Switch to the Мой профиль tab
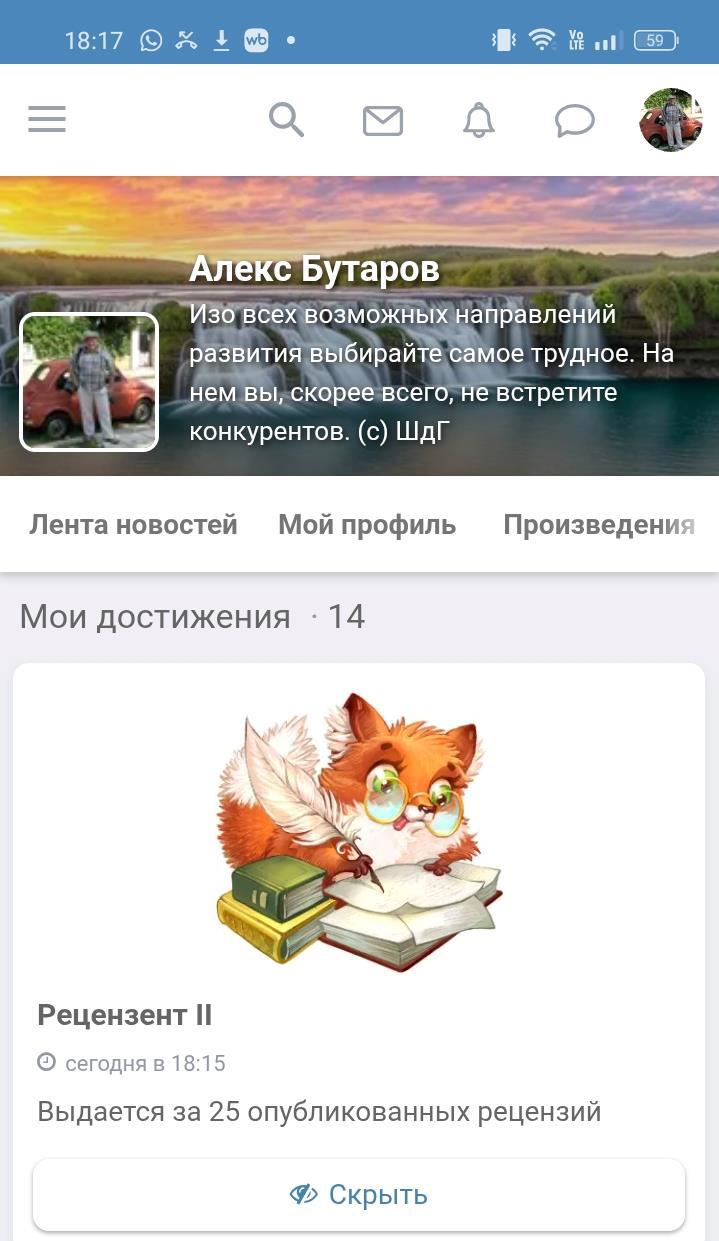719x1241 pixels. [x=367, y=525]
